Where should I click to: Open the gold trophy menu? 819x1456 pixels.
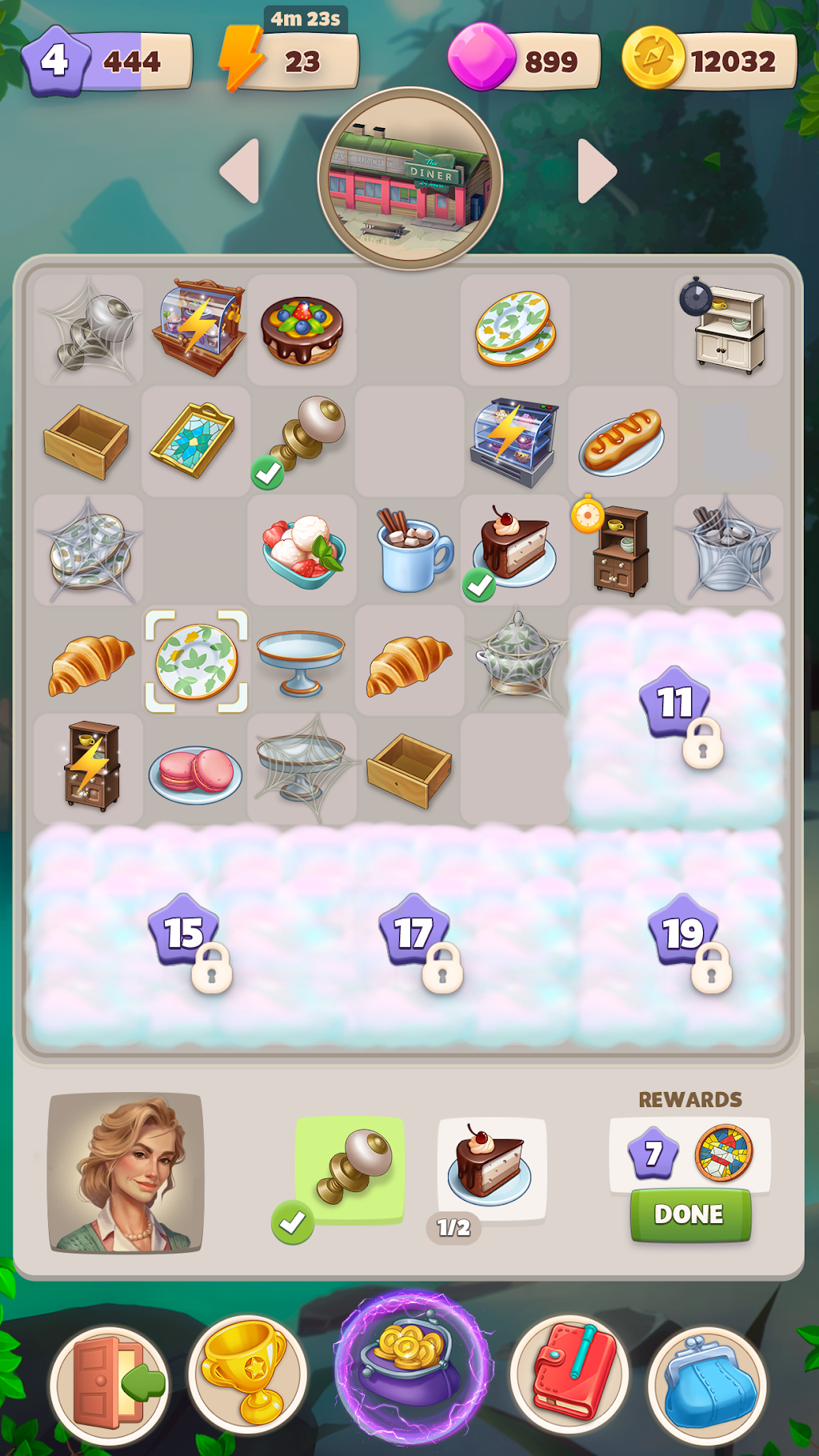click(x=248, y=1374)
